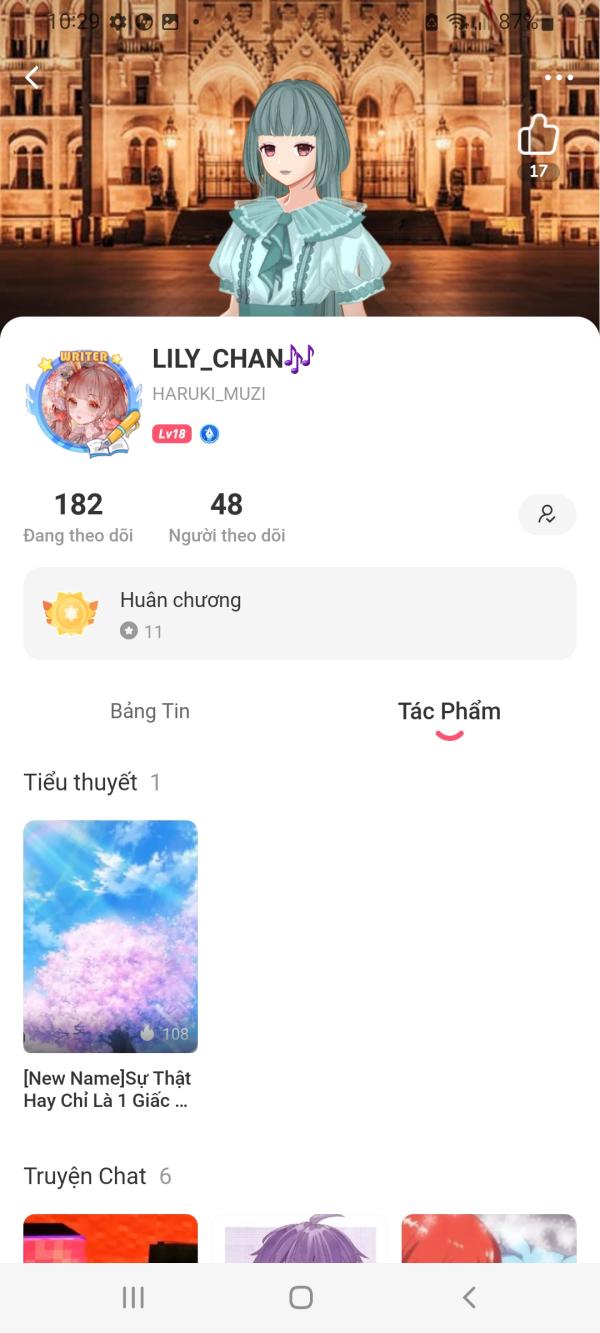The width and height of the screenshot is (600, 1333).
Task: Go back using the top-left arrow
Action: [32, 77]
